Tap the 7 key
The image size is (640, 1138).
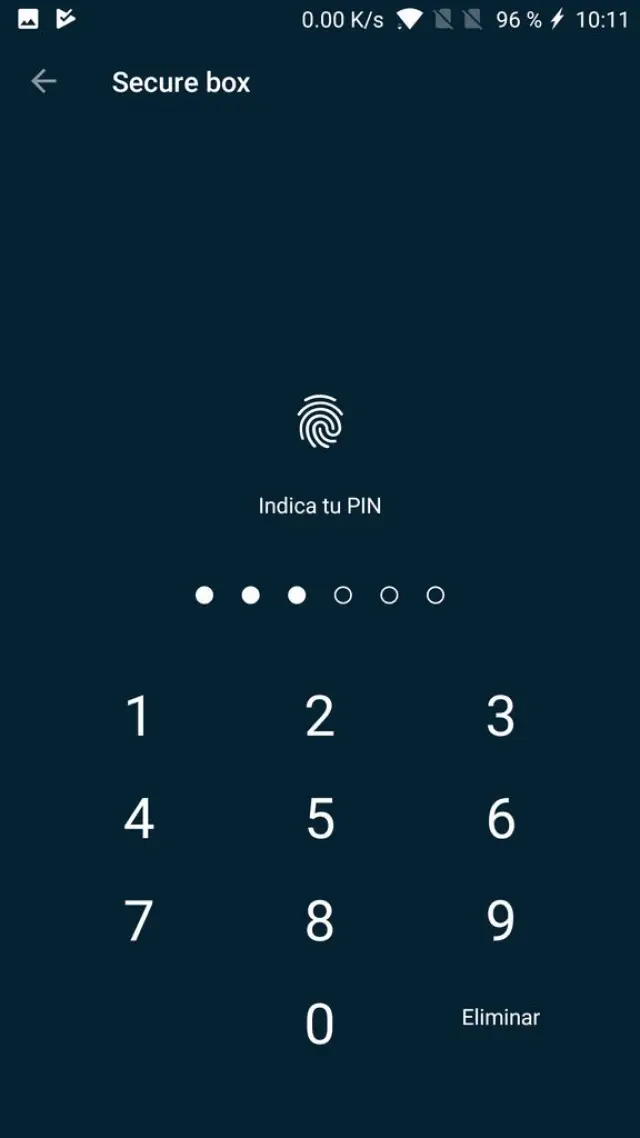click(138, 921)
